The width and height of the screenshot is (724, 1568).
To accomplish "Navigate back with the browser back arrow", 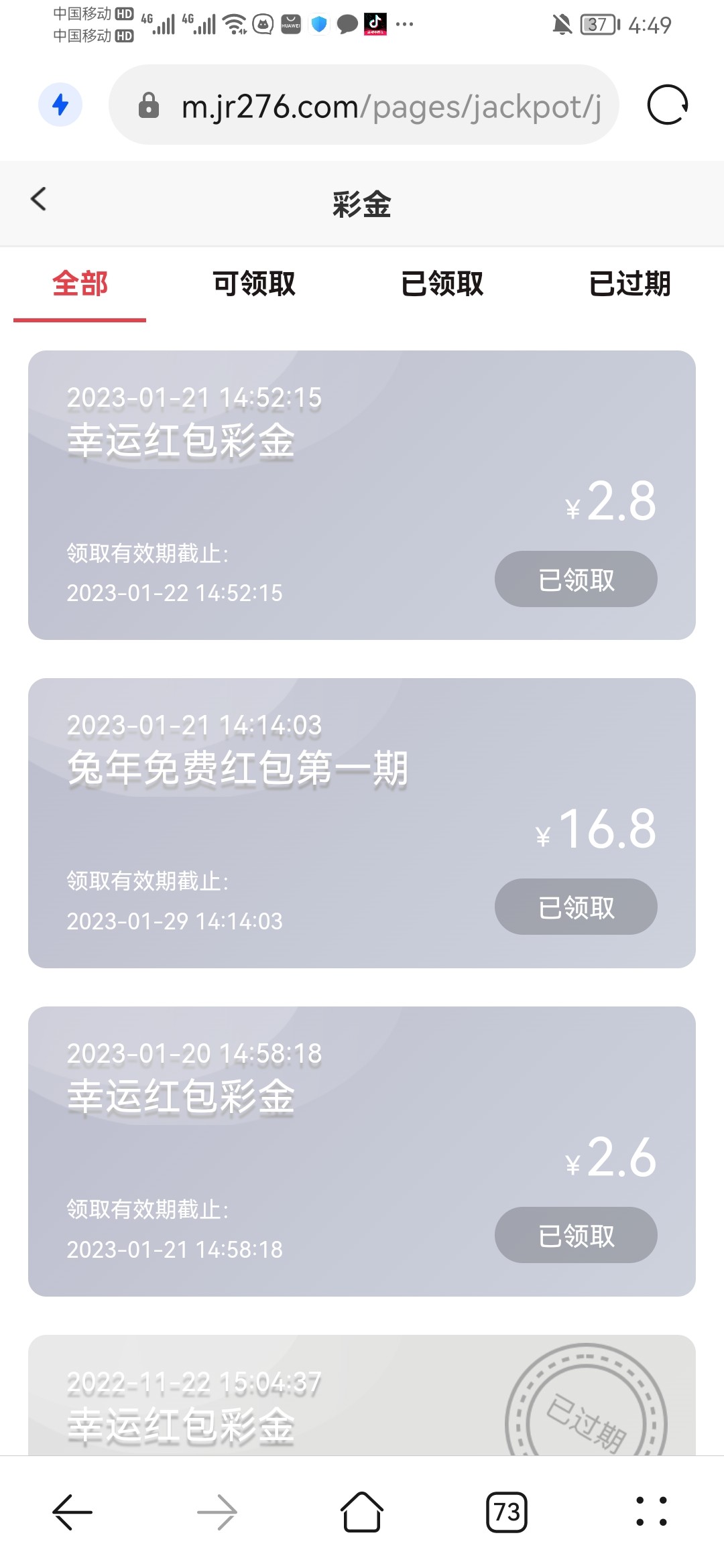I will click(72, 1512).
